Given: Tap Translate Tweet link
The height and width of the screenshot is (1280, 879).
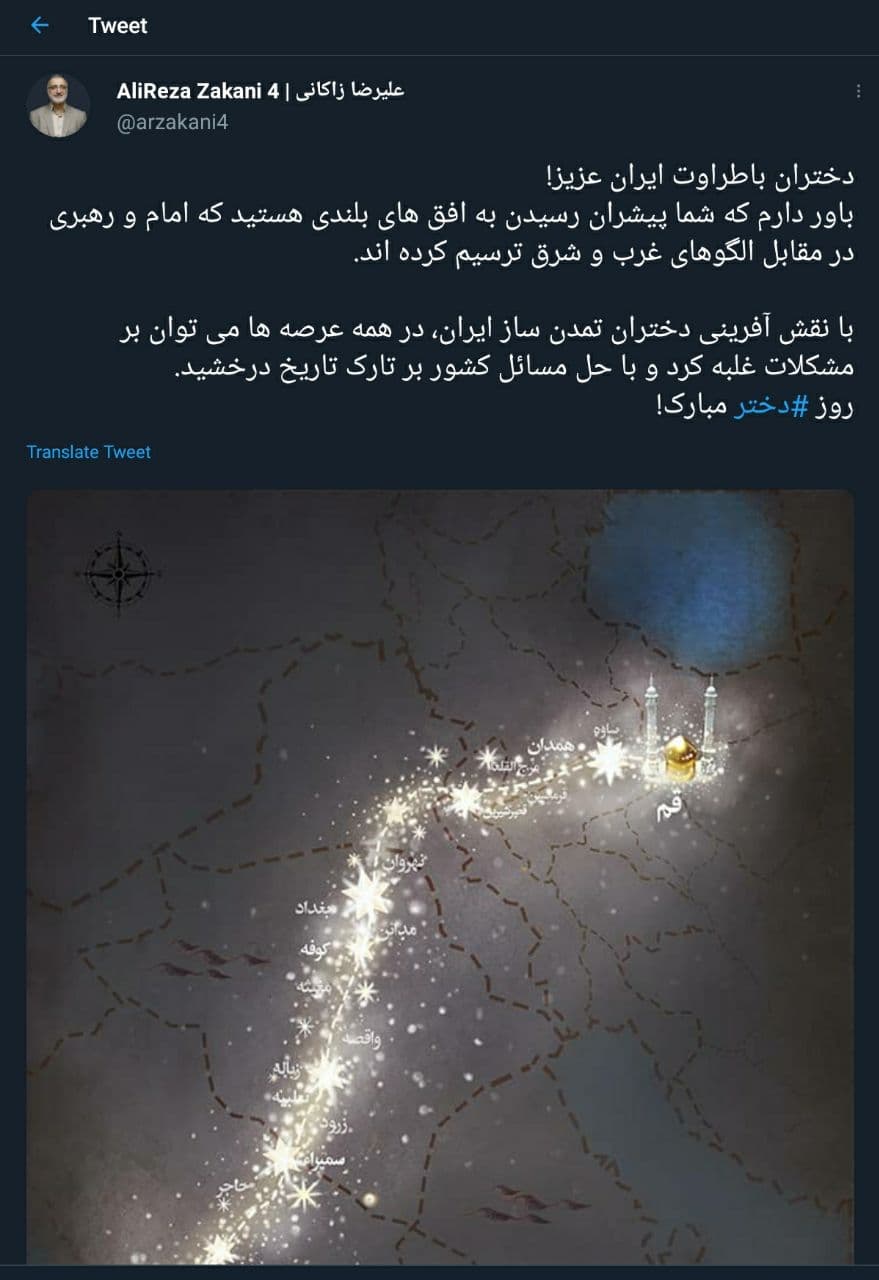Looking at the screenshot, I should coord(89,452).
